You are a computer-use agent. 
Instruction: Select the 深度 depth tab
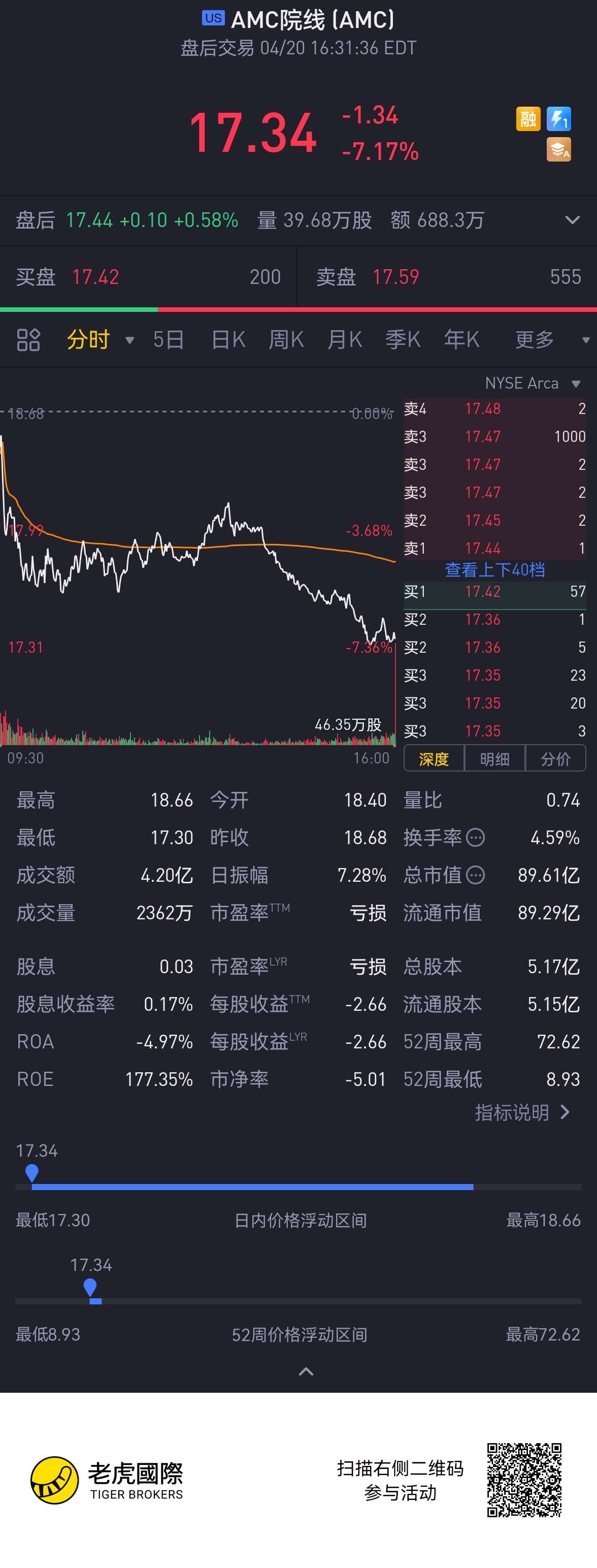434,758
